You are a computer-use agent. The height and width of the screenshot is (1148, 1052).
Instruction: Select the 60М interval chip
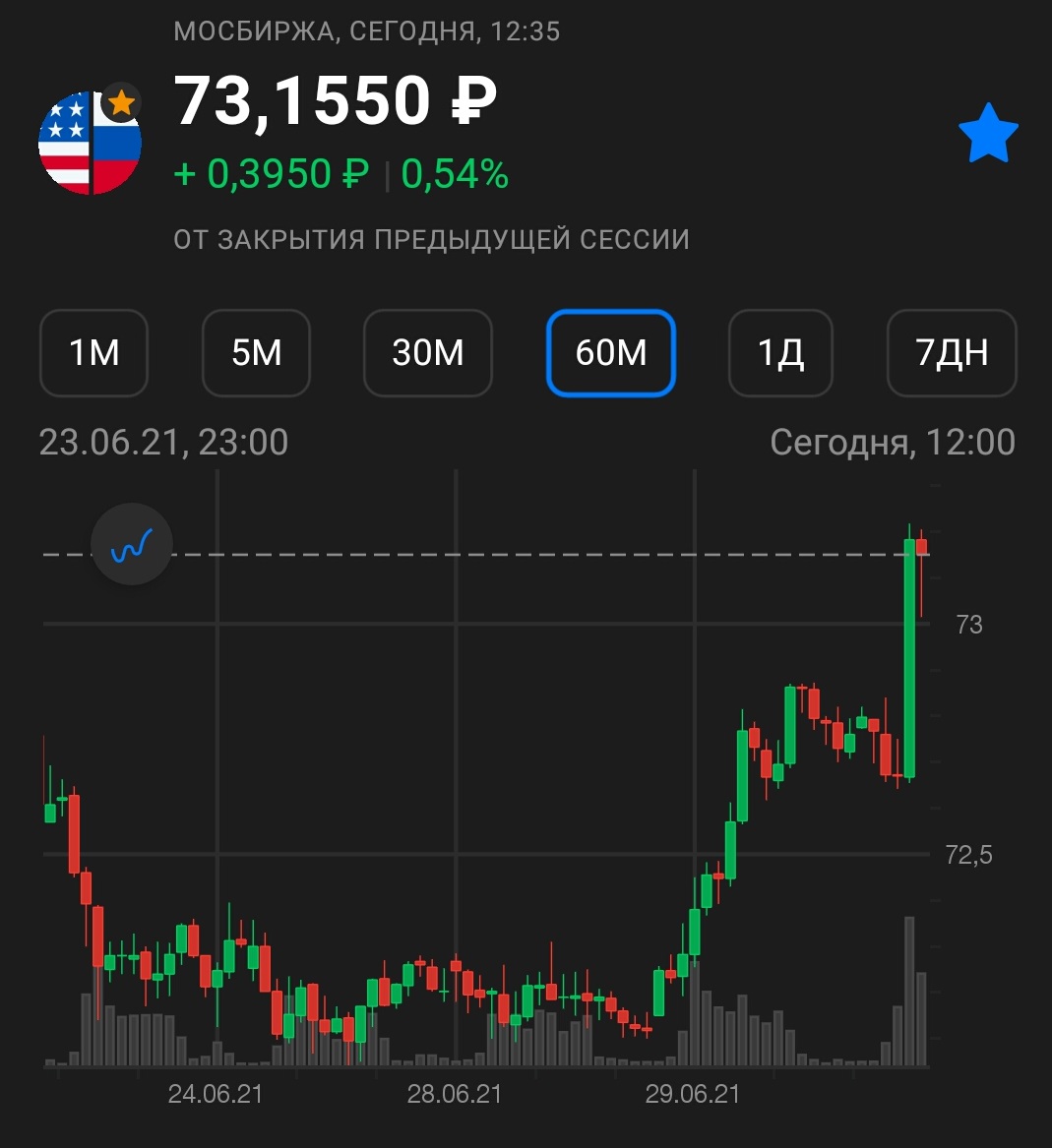point(611,353)
